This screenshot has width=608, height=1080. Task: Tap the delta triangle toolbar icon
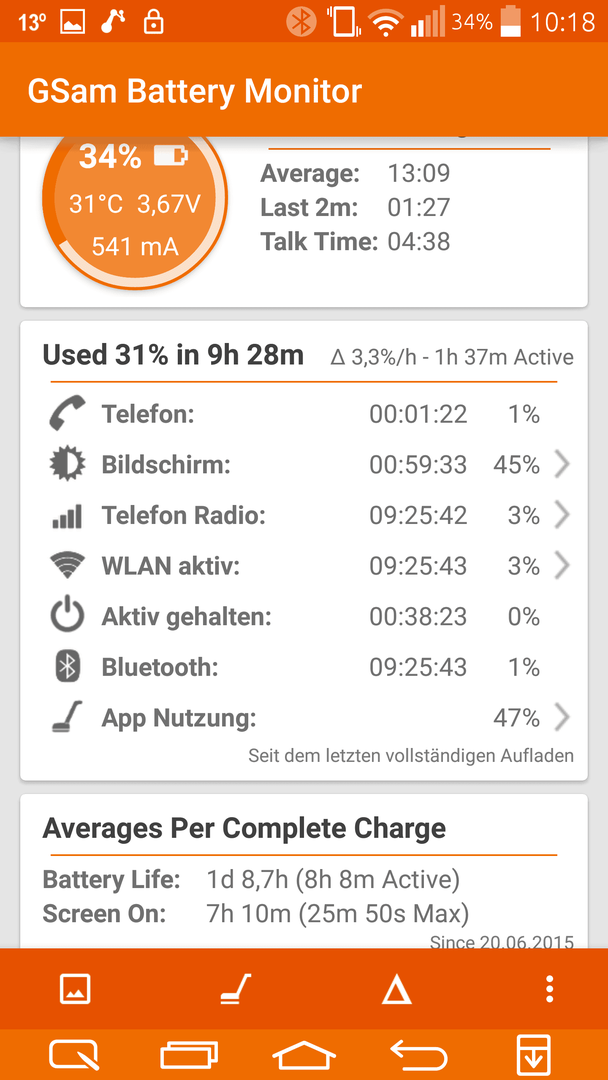[397, 990]
